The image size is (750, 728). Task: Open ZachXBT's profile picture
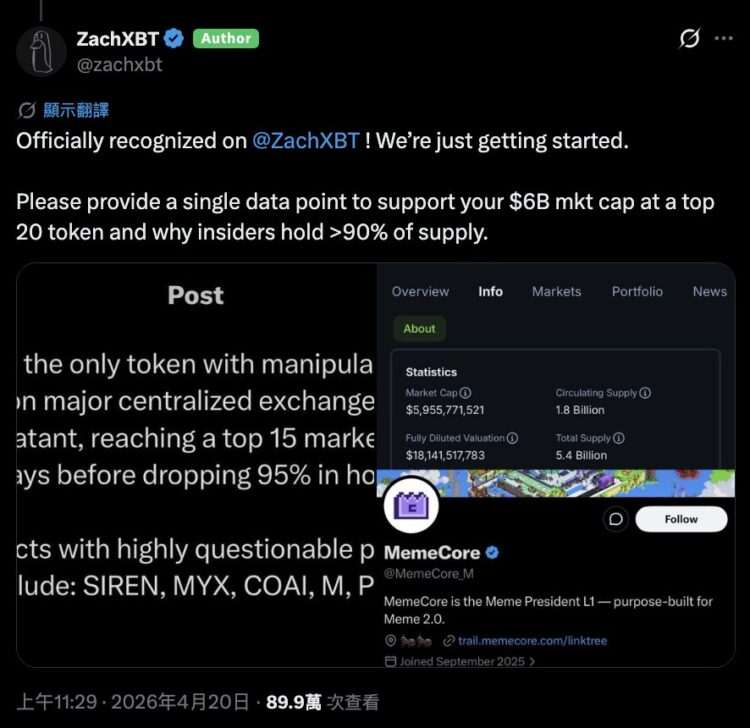[42, 52]
